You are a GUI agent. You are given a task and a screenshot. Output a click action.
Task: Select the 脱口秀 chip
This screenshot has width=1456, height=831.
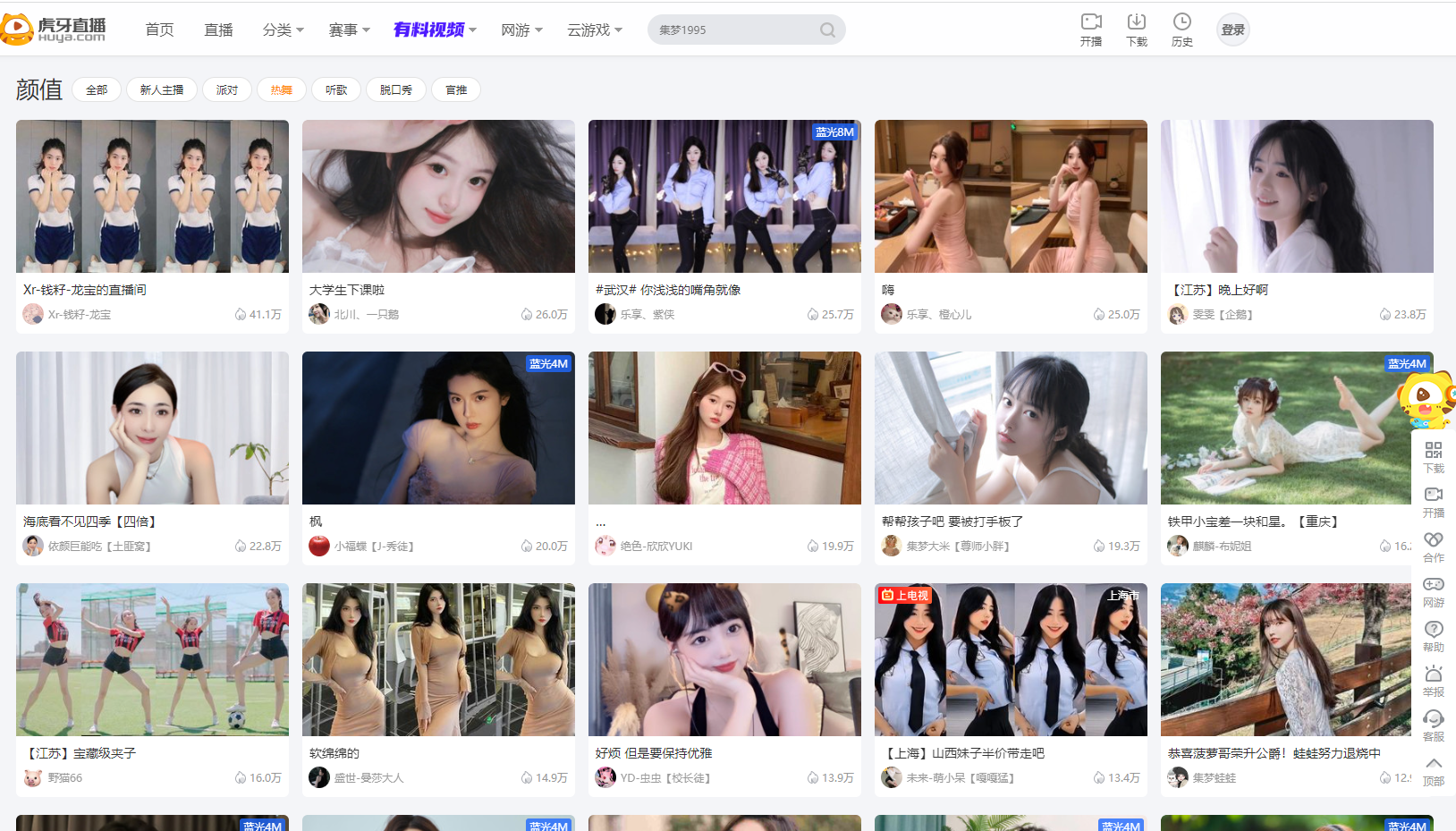[x=395, y=90]
